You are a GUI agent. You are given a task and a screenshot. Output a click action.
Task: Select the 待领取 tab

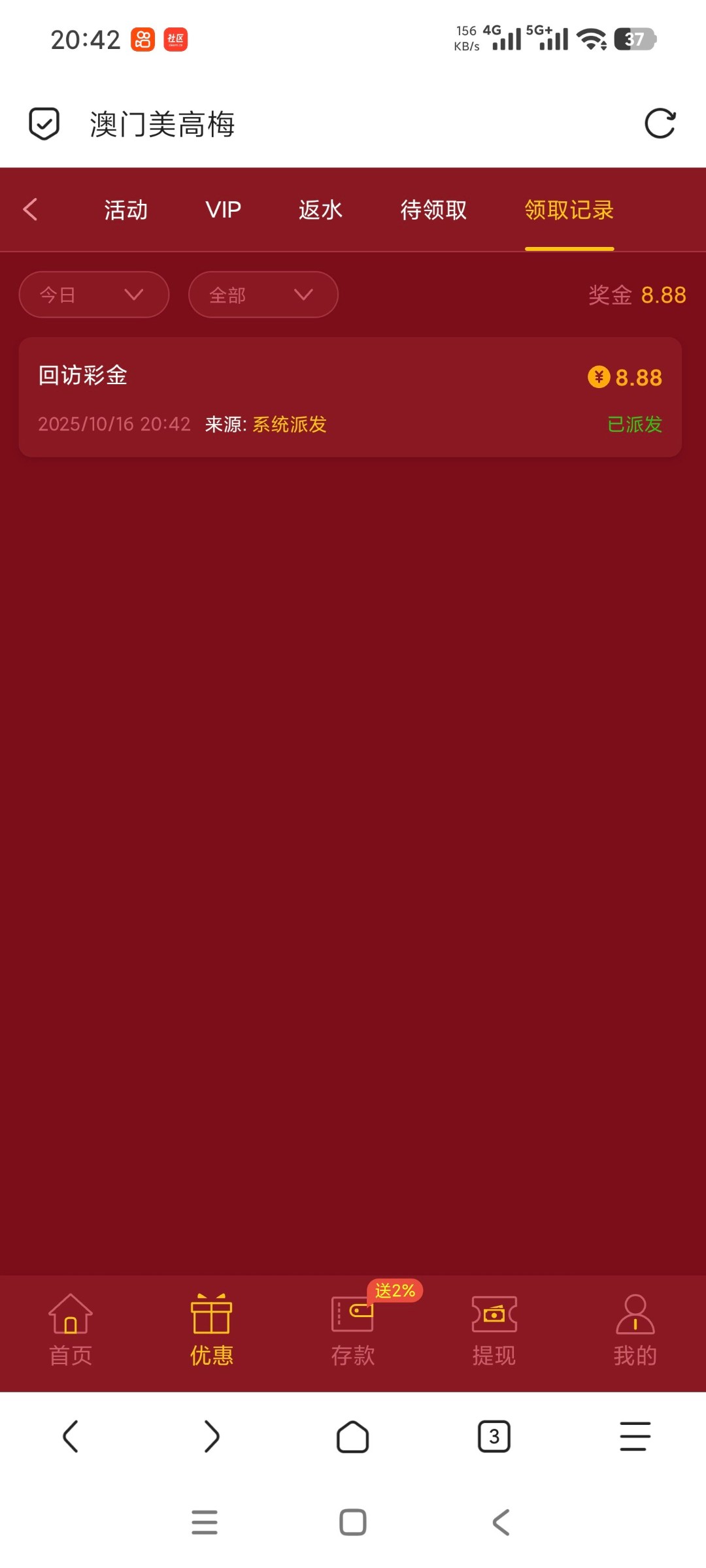pos(433,210)
